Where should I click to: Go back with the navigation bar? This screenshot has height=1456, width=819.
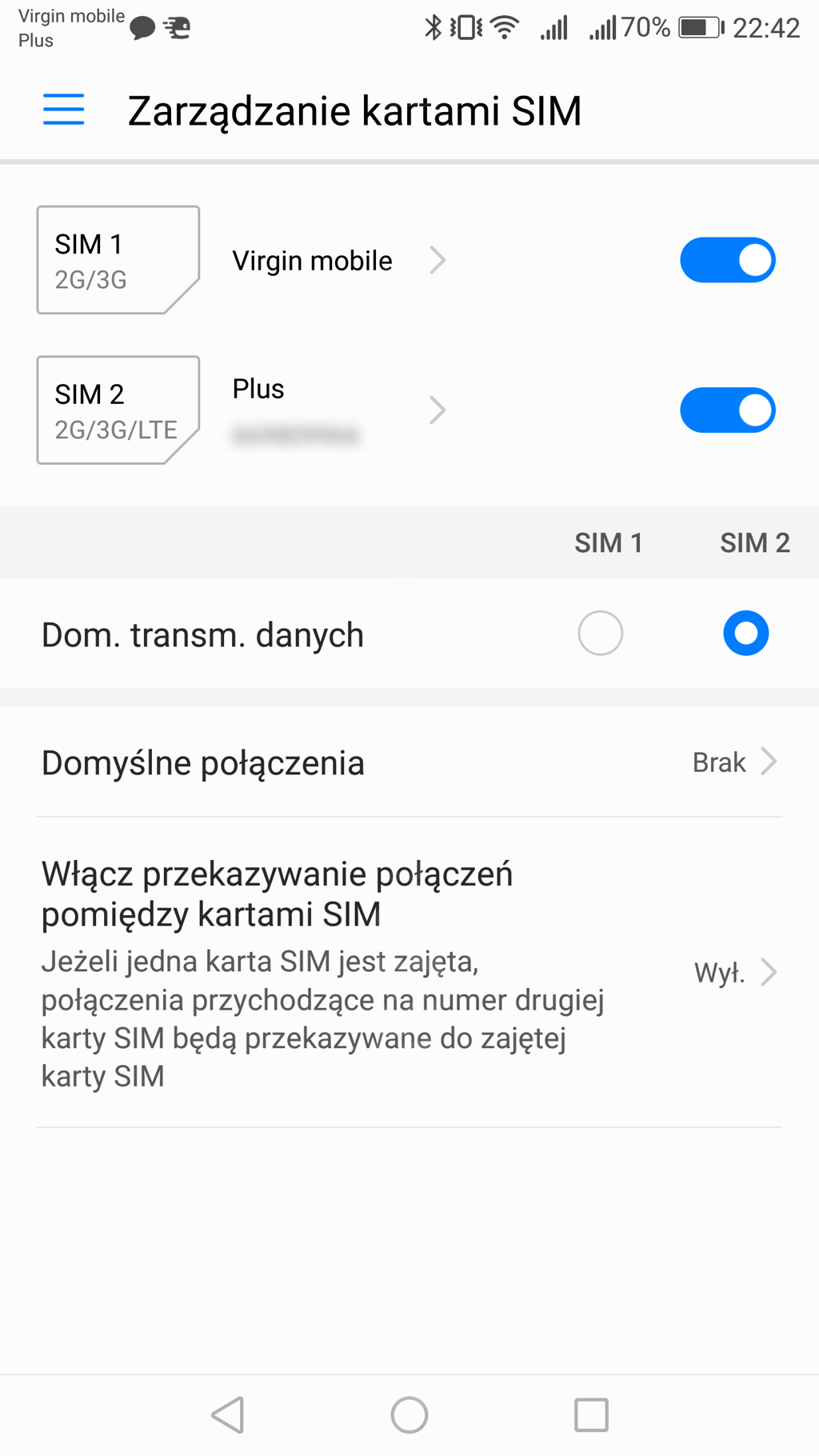[228, 1414]
